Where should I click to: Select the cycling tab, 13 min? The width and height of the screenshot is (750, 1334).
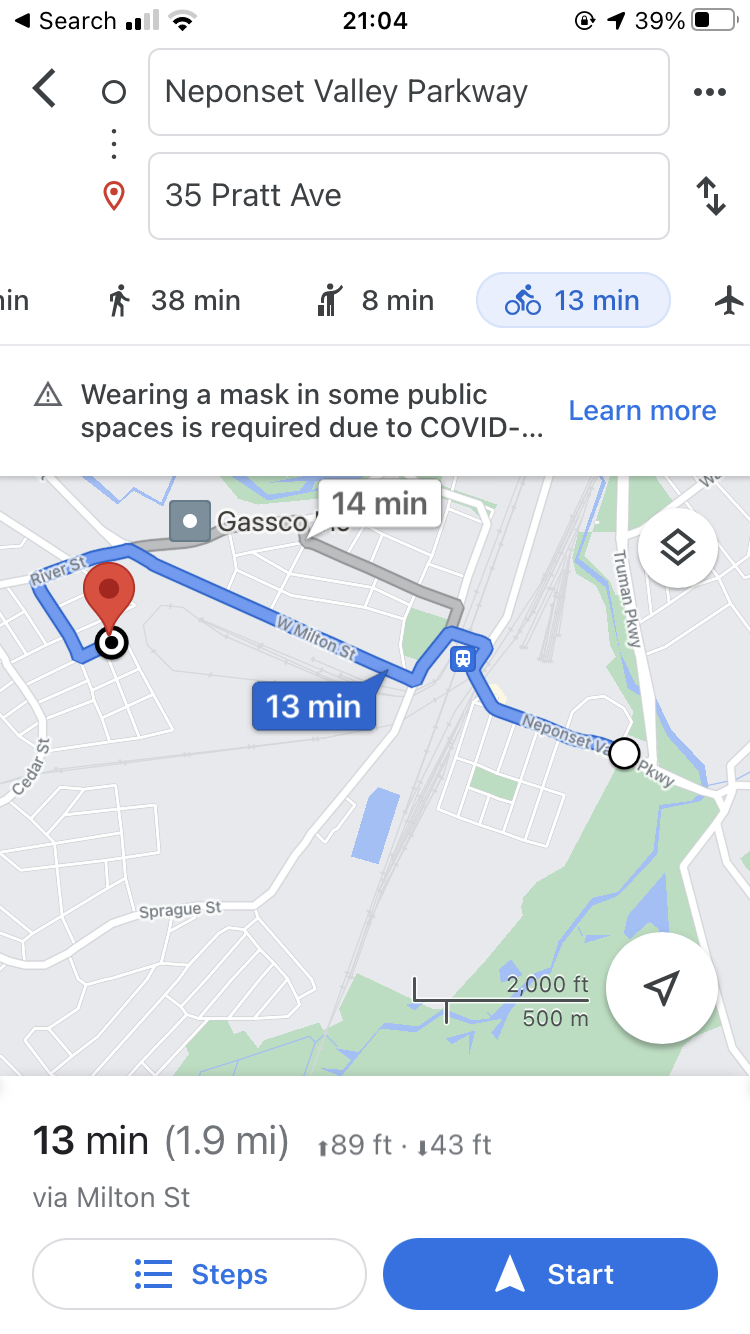[573, 300]
